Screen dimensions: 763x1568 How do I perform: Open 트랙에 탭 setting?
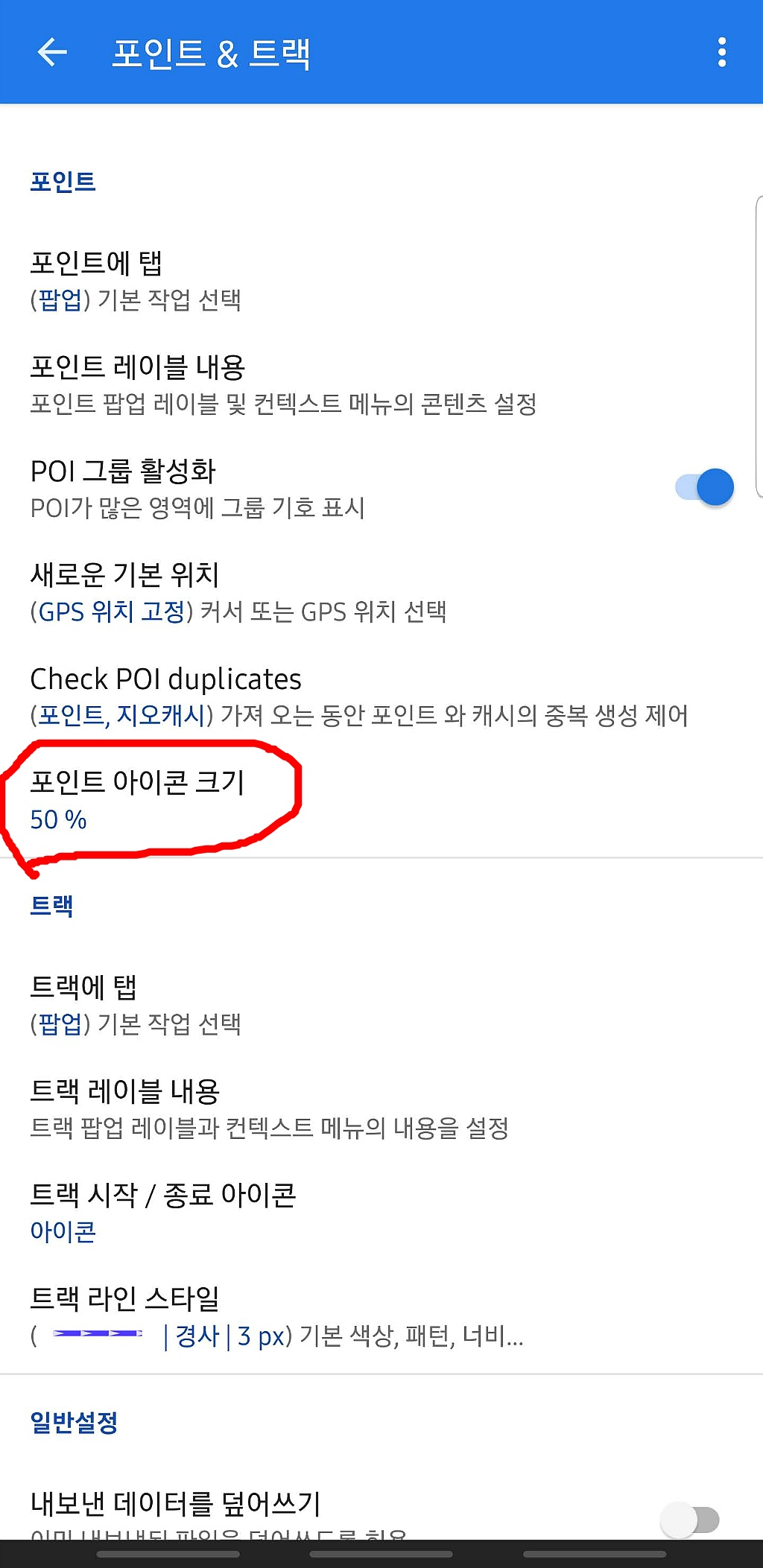(298, 1004)
